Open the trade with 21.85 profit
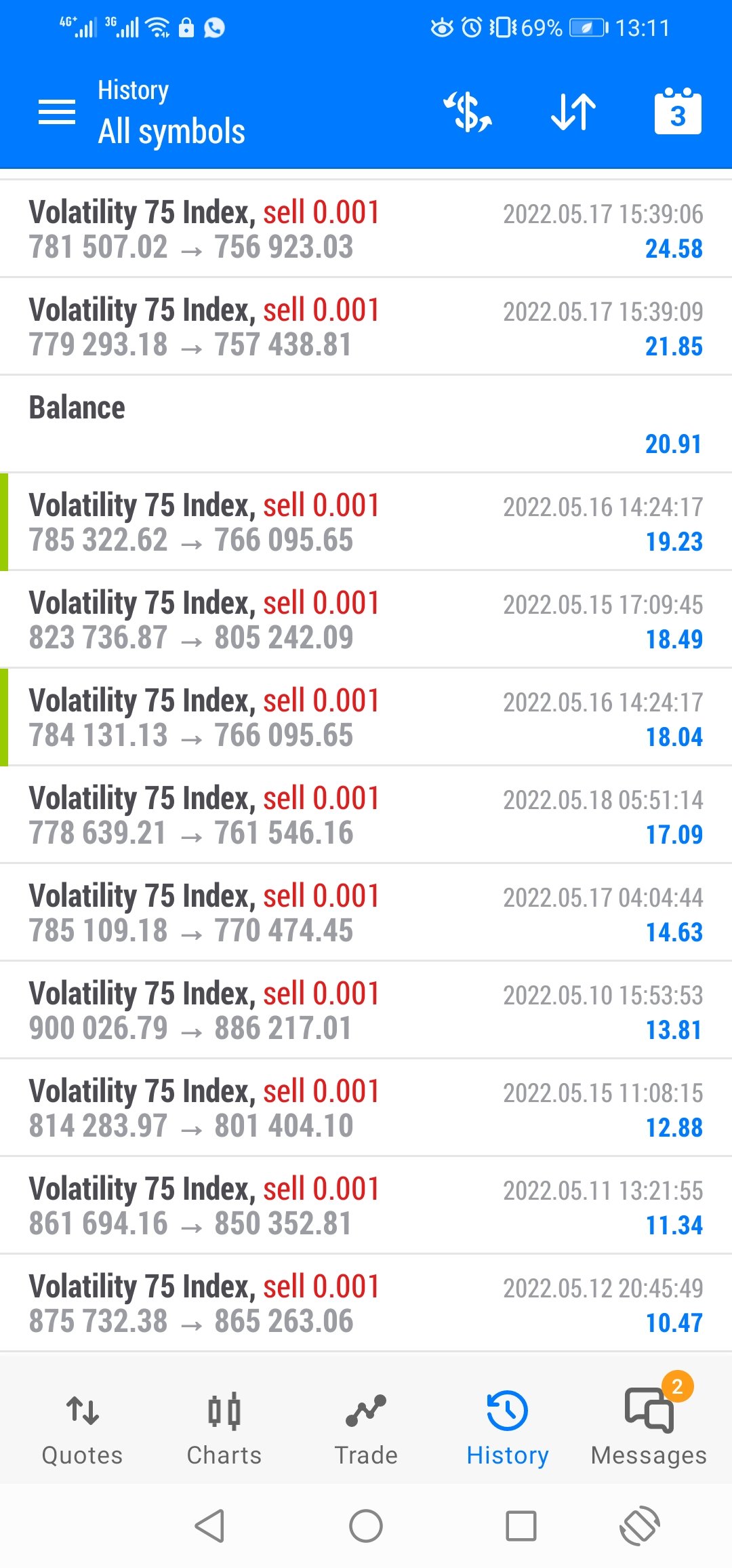 click(x=366, y=327)
